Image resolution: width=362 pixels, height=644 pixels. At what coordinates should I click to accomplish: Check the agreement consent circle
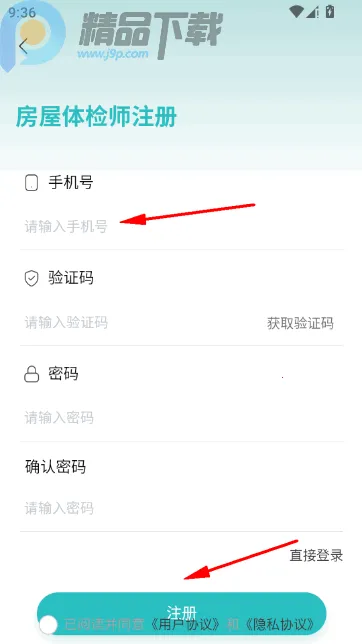(48, 625)
